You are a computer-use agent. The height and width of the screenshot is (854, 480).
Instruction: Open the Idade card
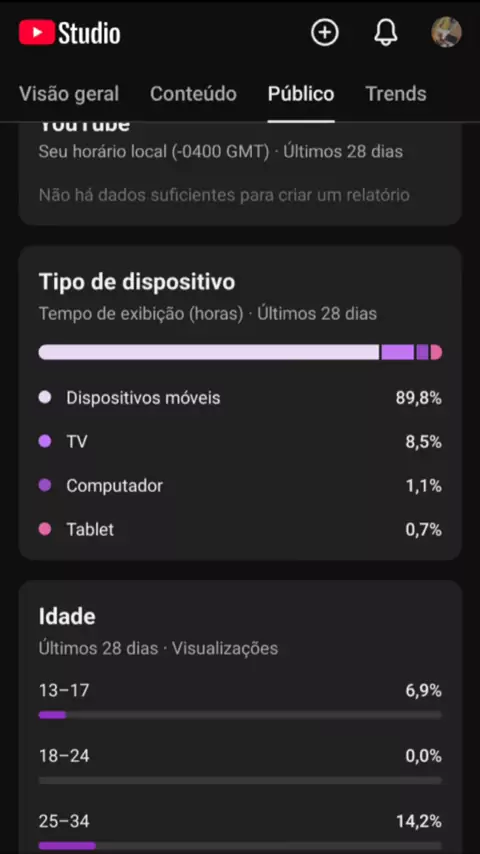click(240, 717)
